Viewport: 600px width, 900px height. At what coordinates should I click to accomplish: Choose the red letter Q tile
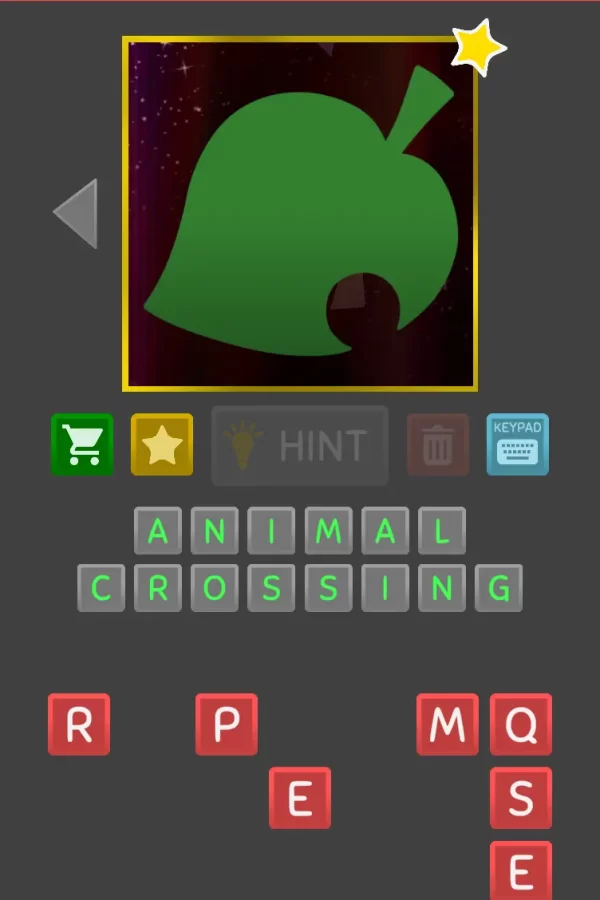point(520,724)
